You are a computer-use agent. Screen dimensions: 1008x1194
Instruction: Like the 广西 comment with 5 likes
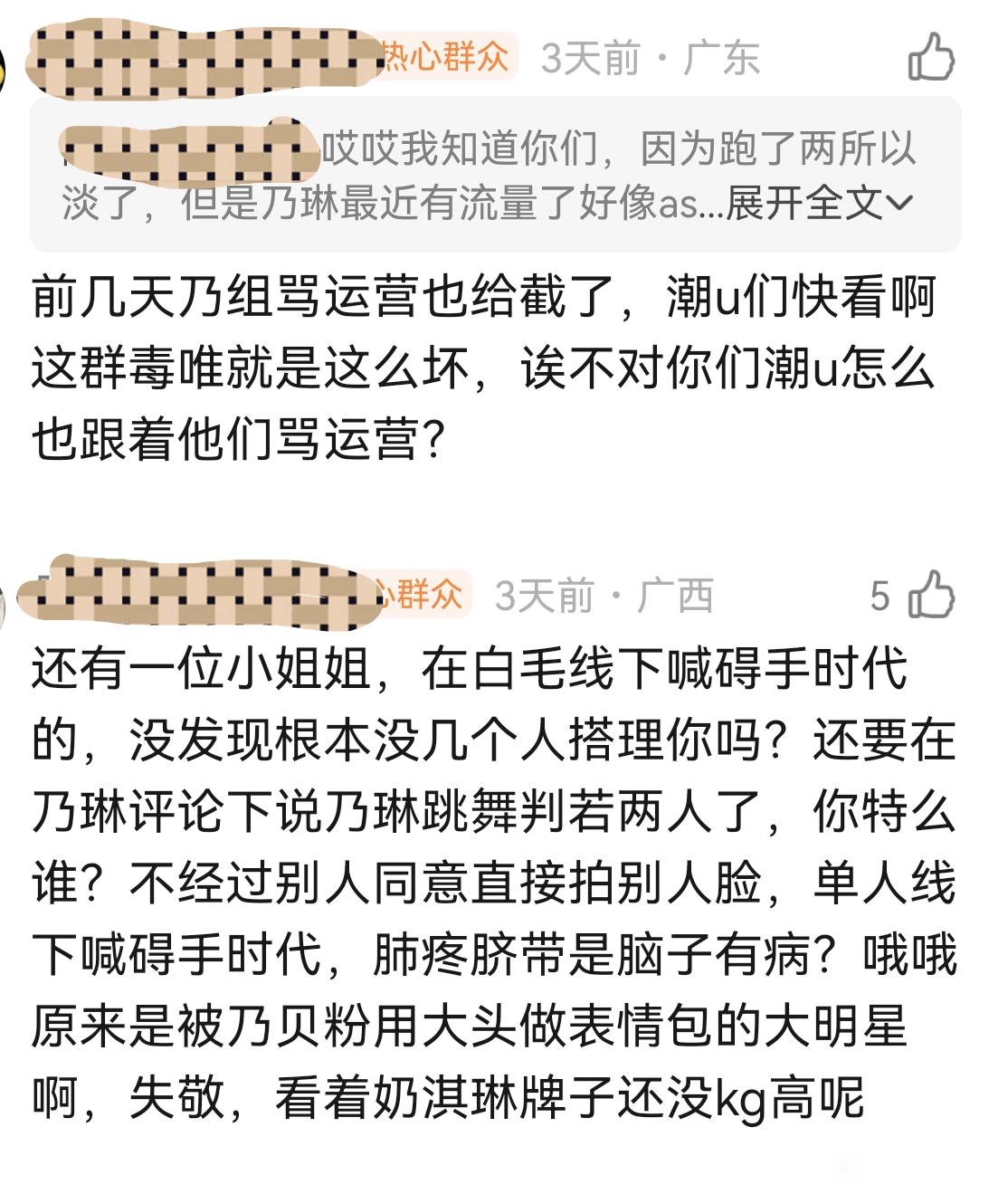point(931,595)
